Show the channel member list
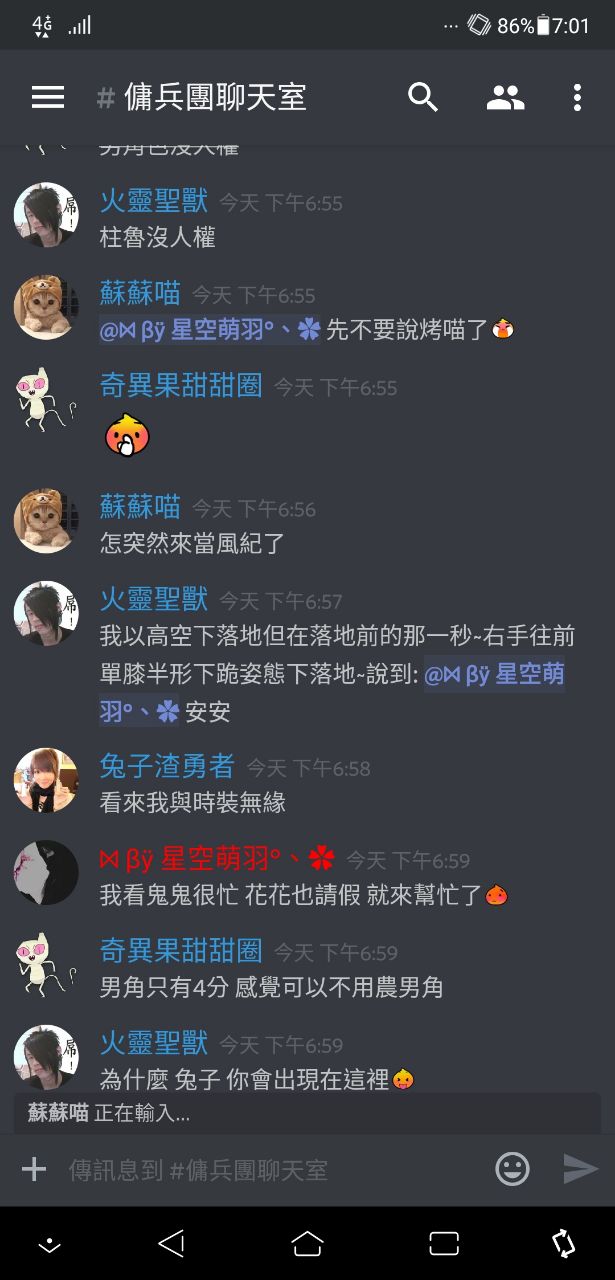The image size is (615, 1280). point(505,97)
